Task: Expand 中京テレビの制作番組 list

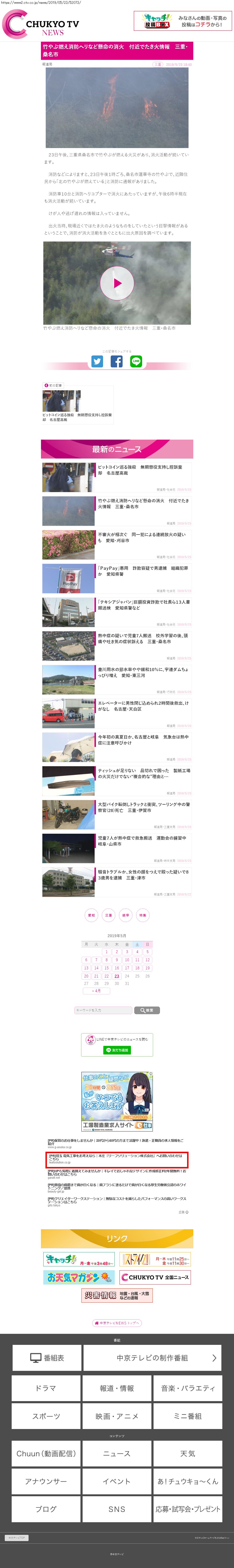Action: click(x=152, y=1358)
